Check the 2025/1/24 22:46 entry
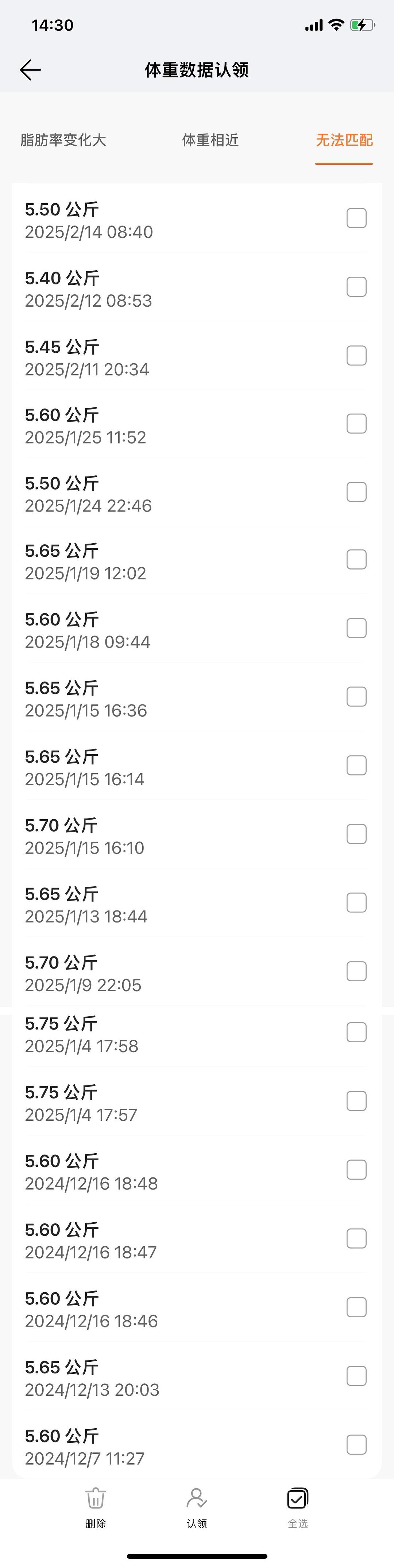The width and height of the screenshot is (394, 1568). click(356, 492)
